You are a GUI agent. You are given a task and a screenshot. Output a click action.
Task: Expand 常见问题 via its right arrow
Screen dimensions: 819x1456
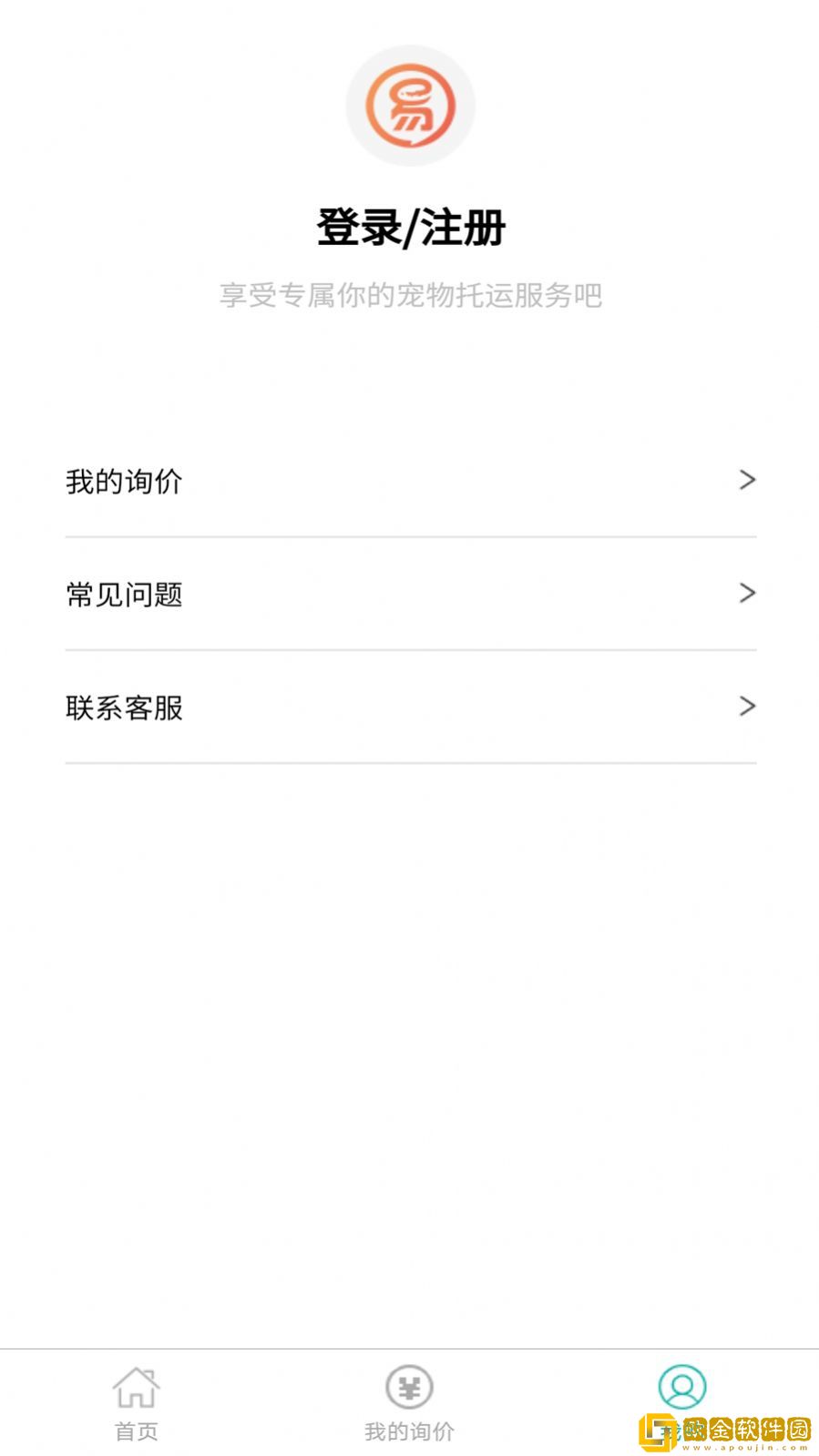(745, 594)
